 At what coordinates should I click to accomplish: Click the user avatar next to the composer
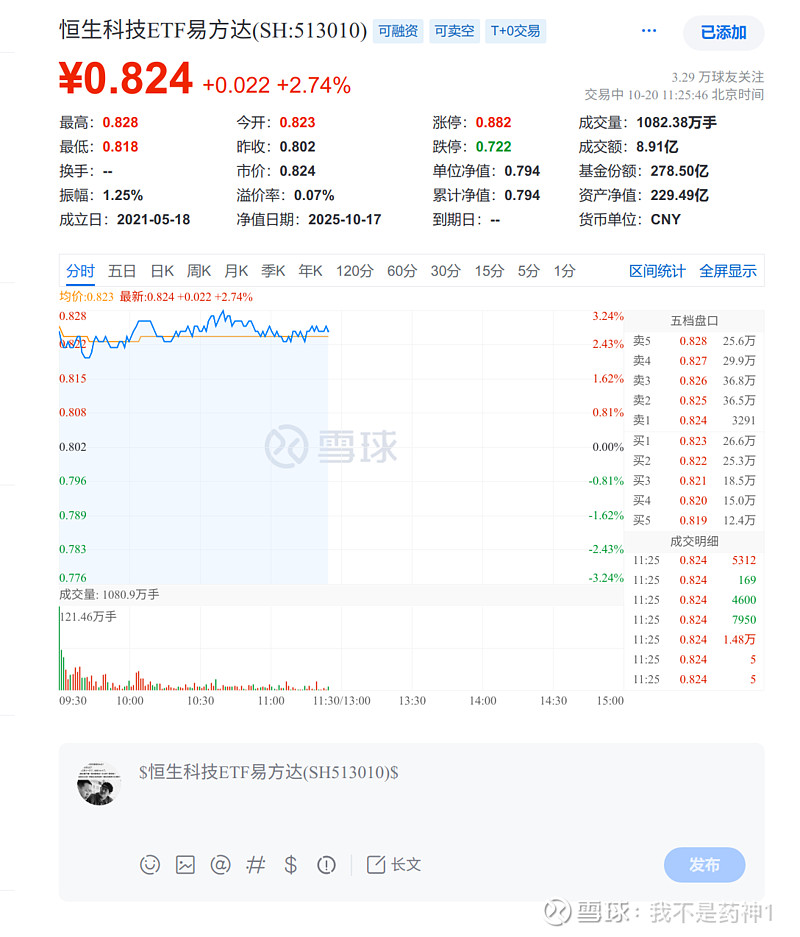(97, 785)
